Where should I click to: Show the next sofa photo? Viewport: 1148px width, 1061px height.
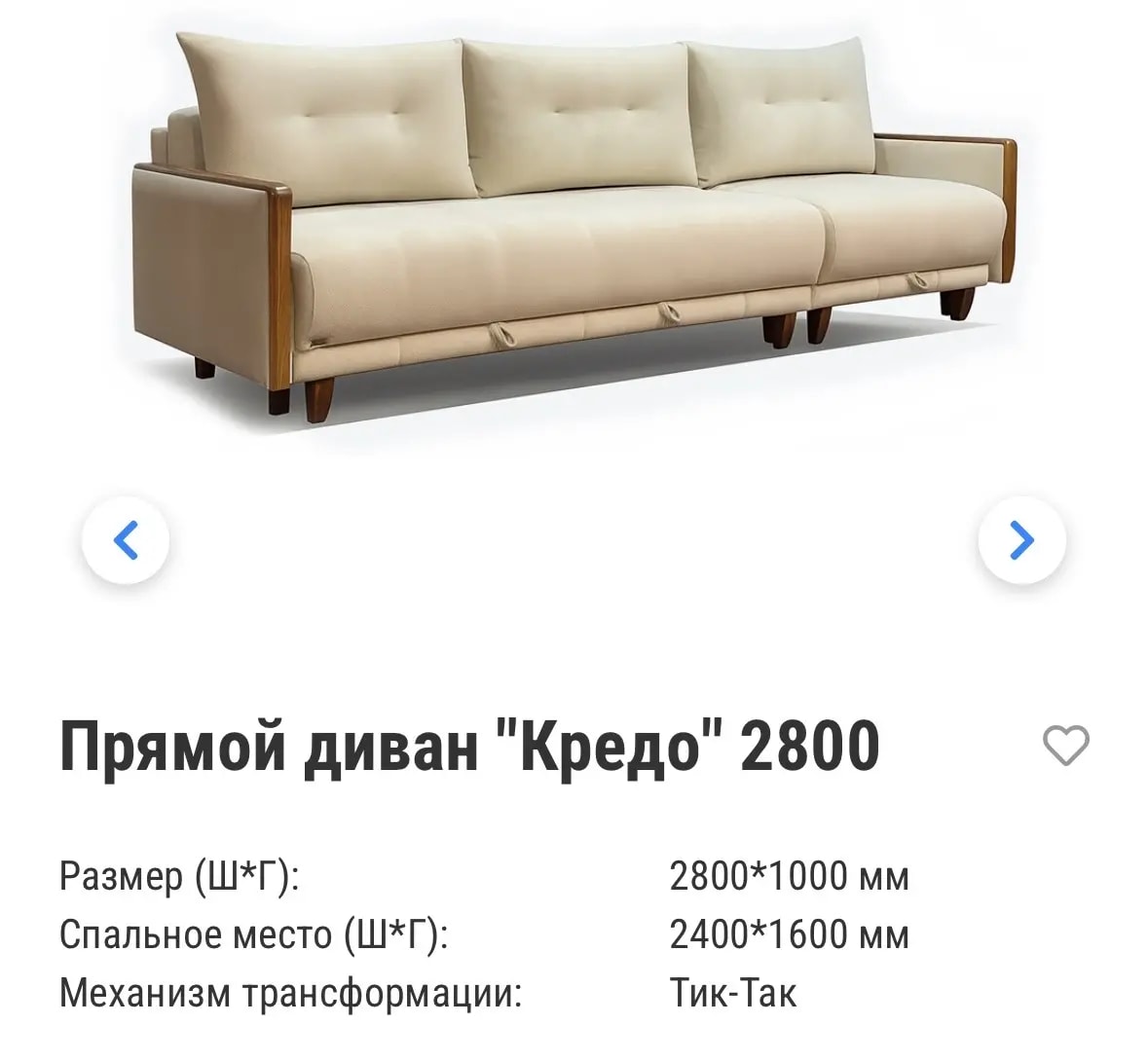[1021, 539]
